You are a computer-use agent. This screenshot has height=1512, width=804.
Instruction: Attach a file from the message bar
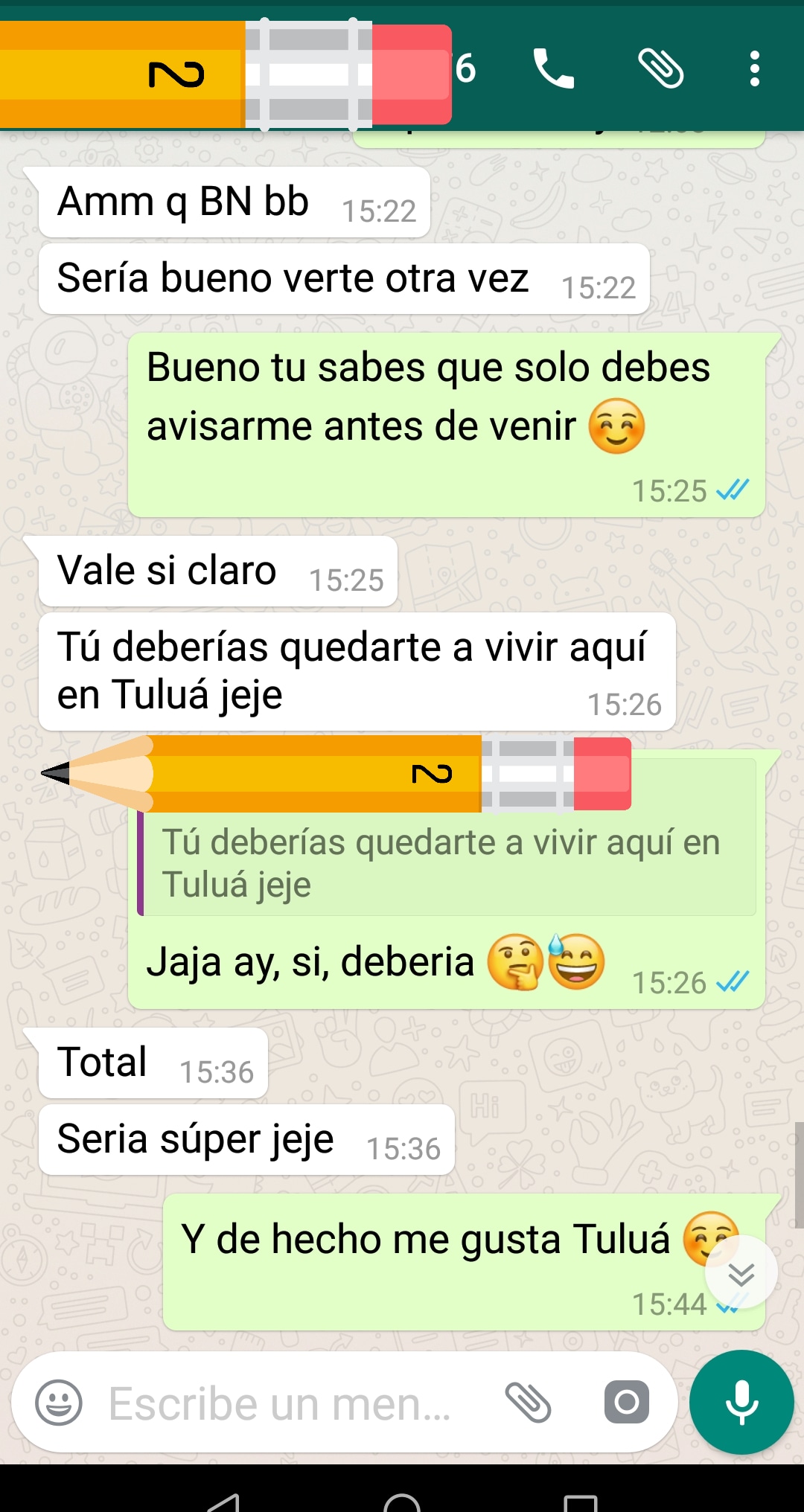point(528,1403)
